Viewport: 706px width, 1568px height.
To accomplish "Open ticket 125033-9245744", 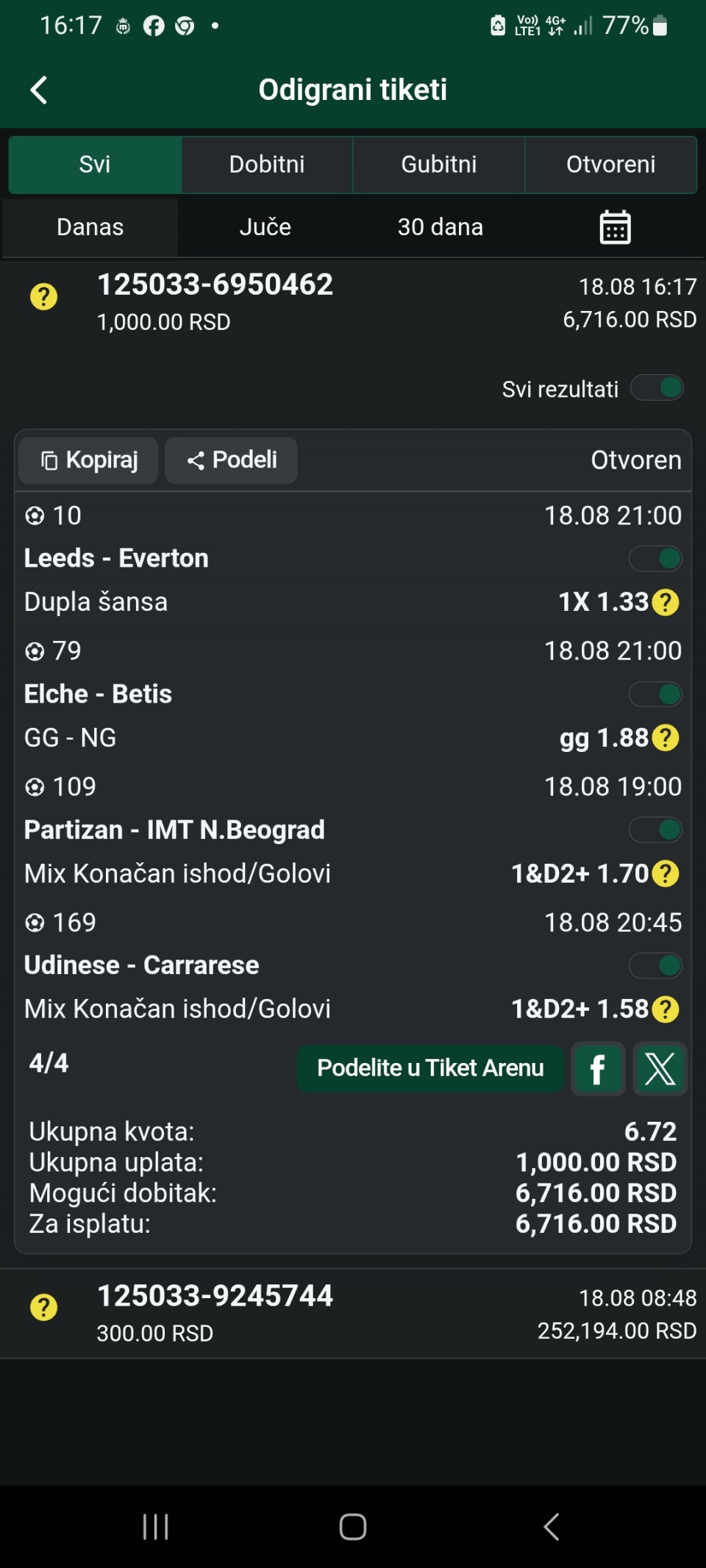I will point(353,1314).
